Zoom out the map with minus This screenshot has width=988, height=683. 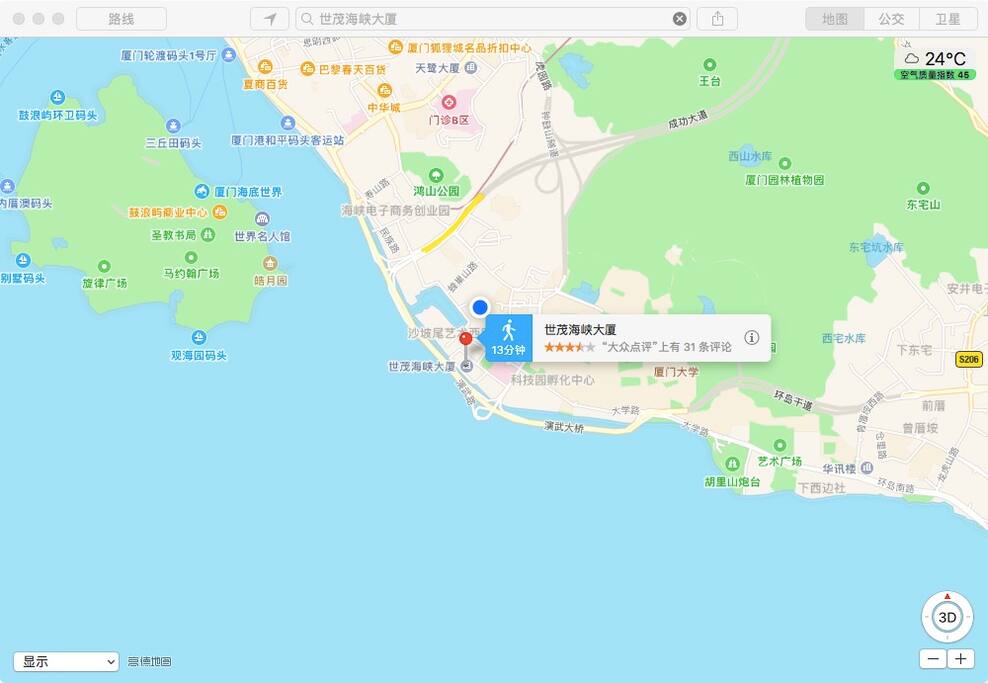(933, 659)
